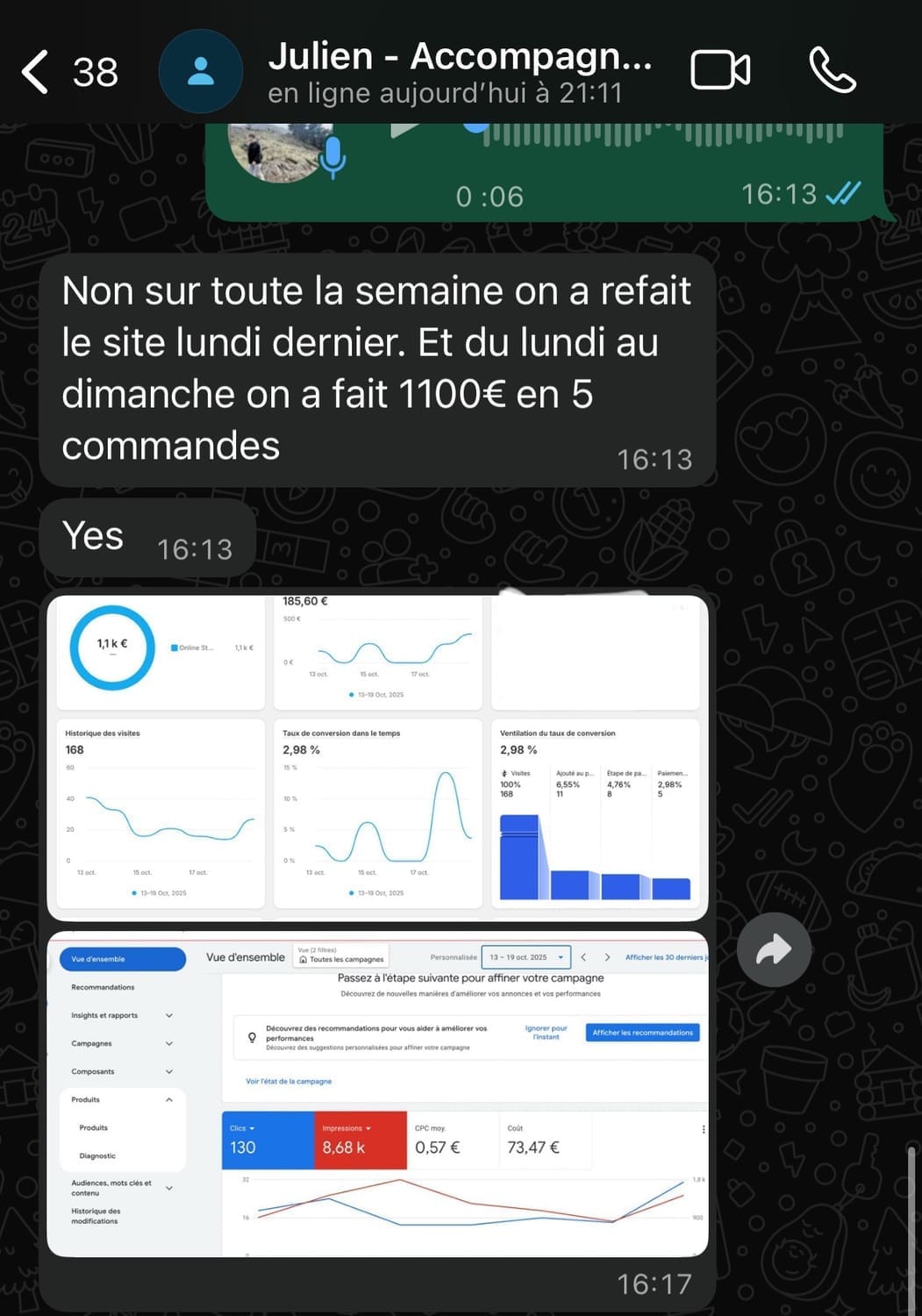Open the Vue d'ensemble campaign screenshot
This screenshot has height=1316, width=922.
[x=377, y=1093]
